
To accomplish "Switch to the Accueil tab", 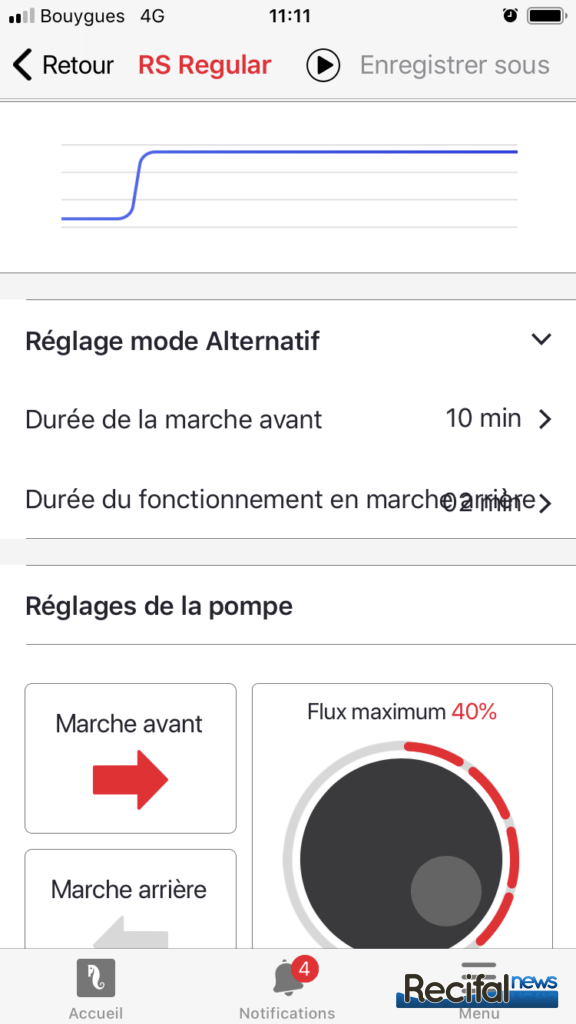I will [x=96, y=988].
